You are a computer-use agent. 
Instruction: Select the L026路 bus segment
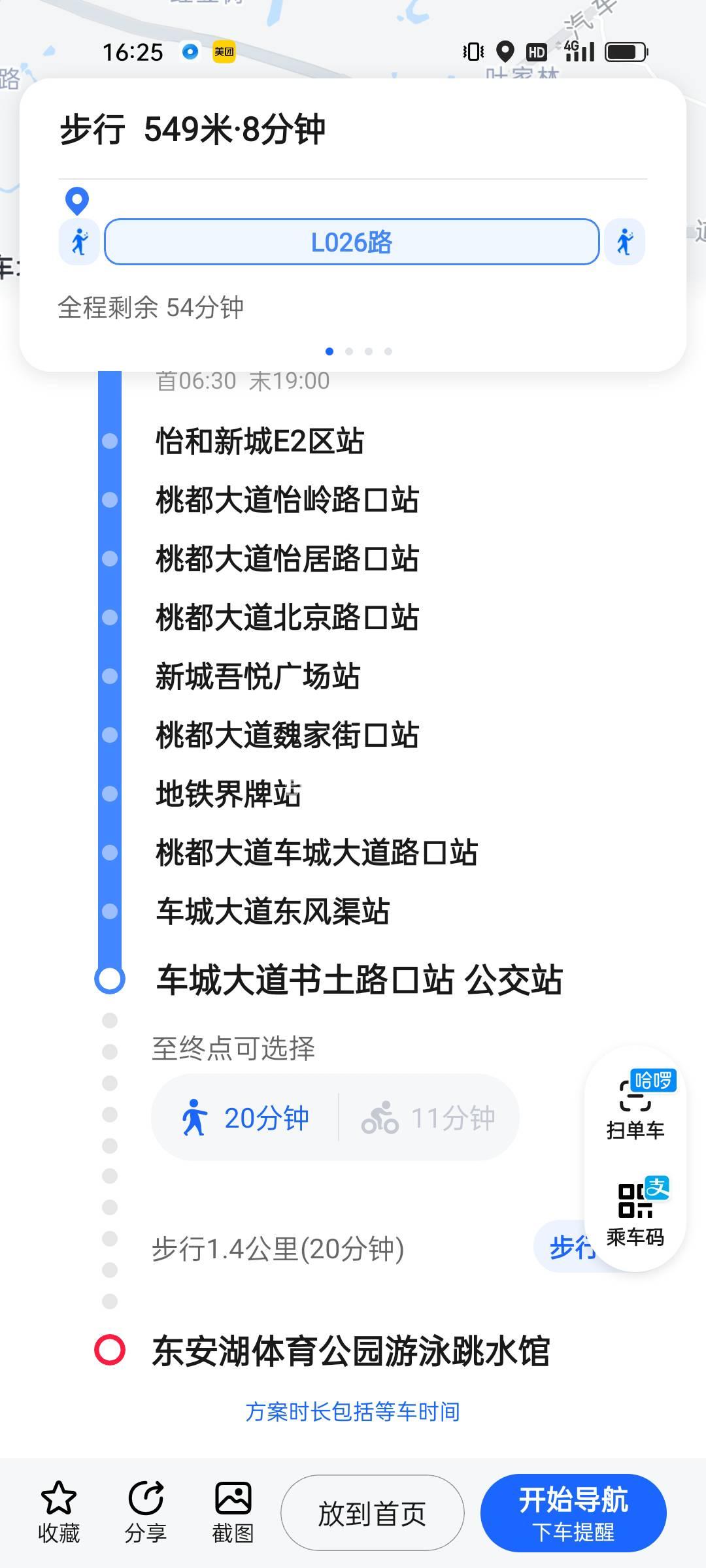click(x=352, y=242)
